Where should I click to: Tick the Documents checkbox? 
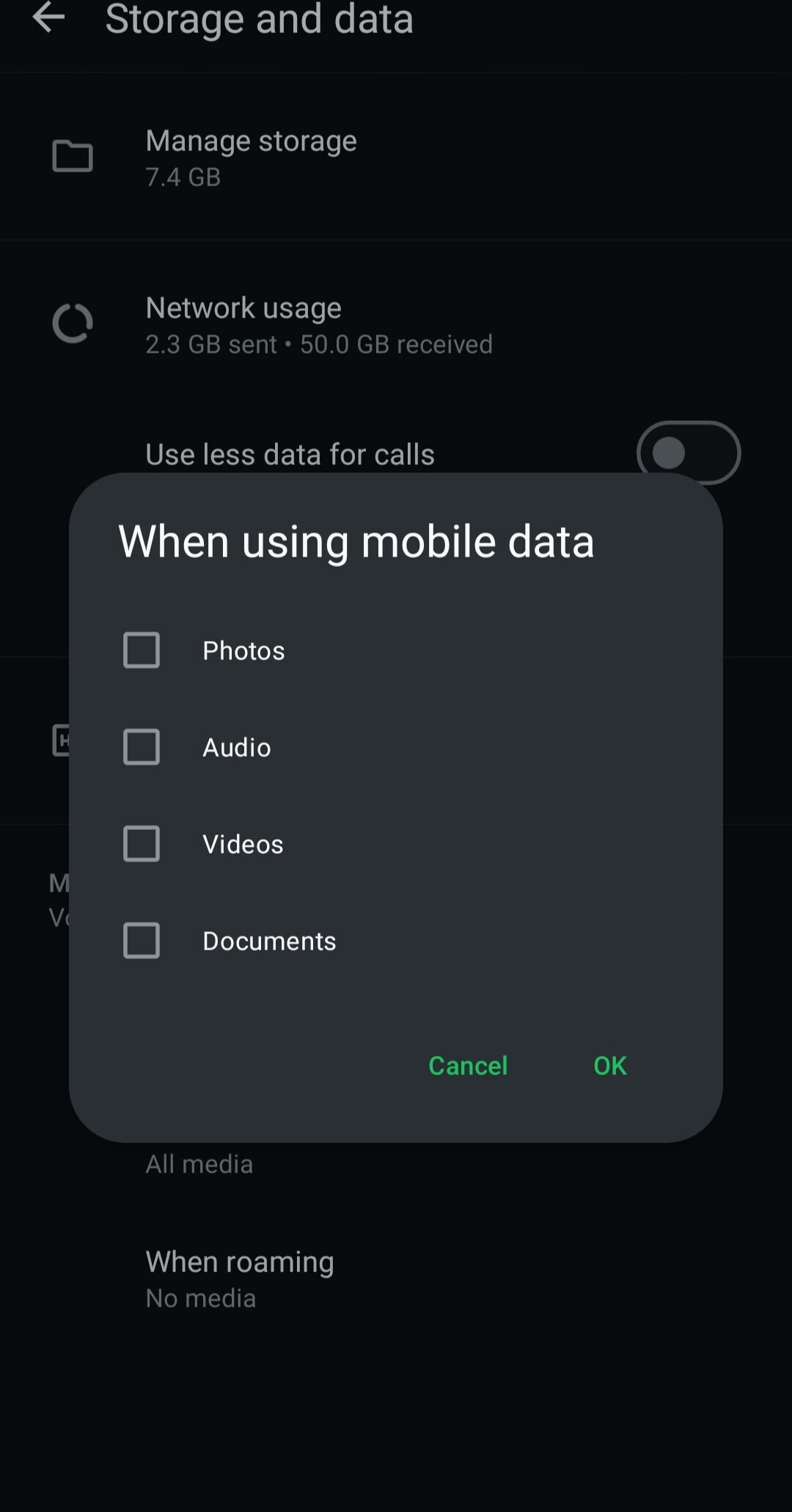[142, 941]
